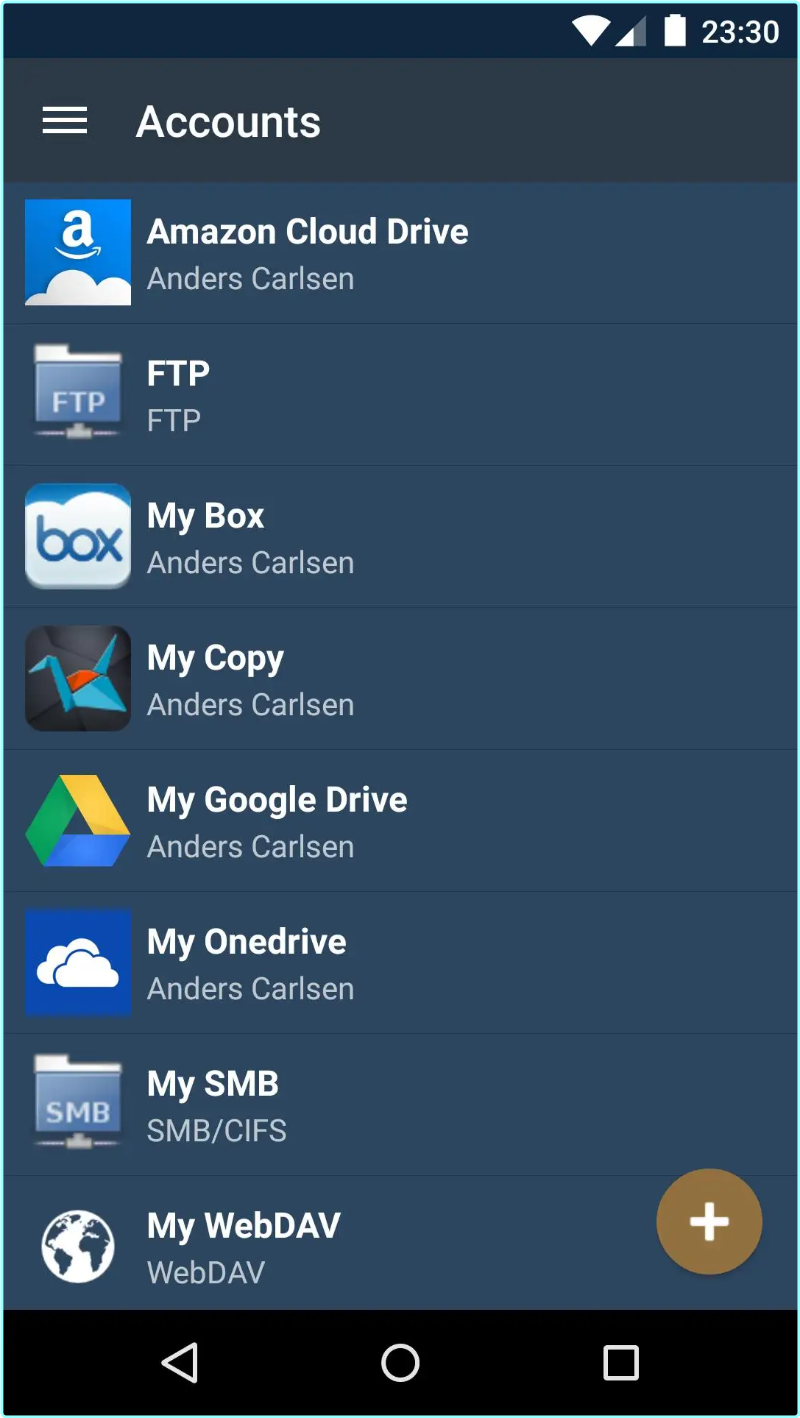Image resolution: width=800 pixels, height=1418 pixels.
Task: Go back with the system back button
Action: pyautogui.click(x=180, y=1362)
